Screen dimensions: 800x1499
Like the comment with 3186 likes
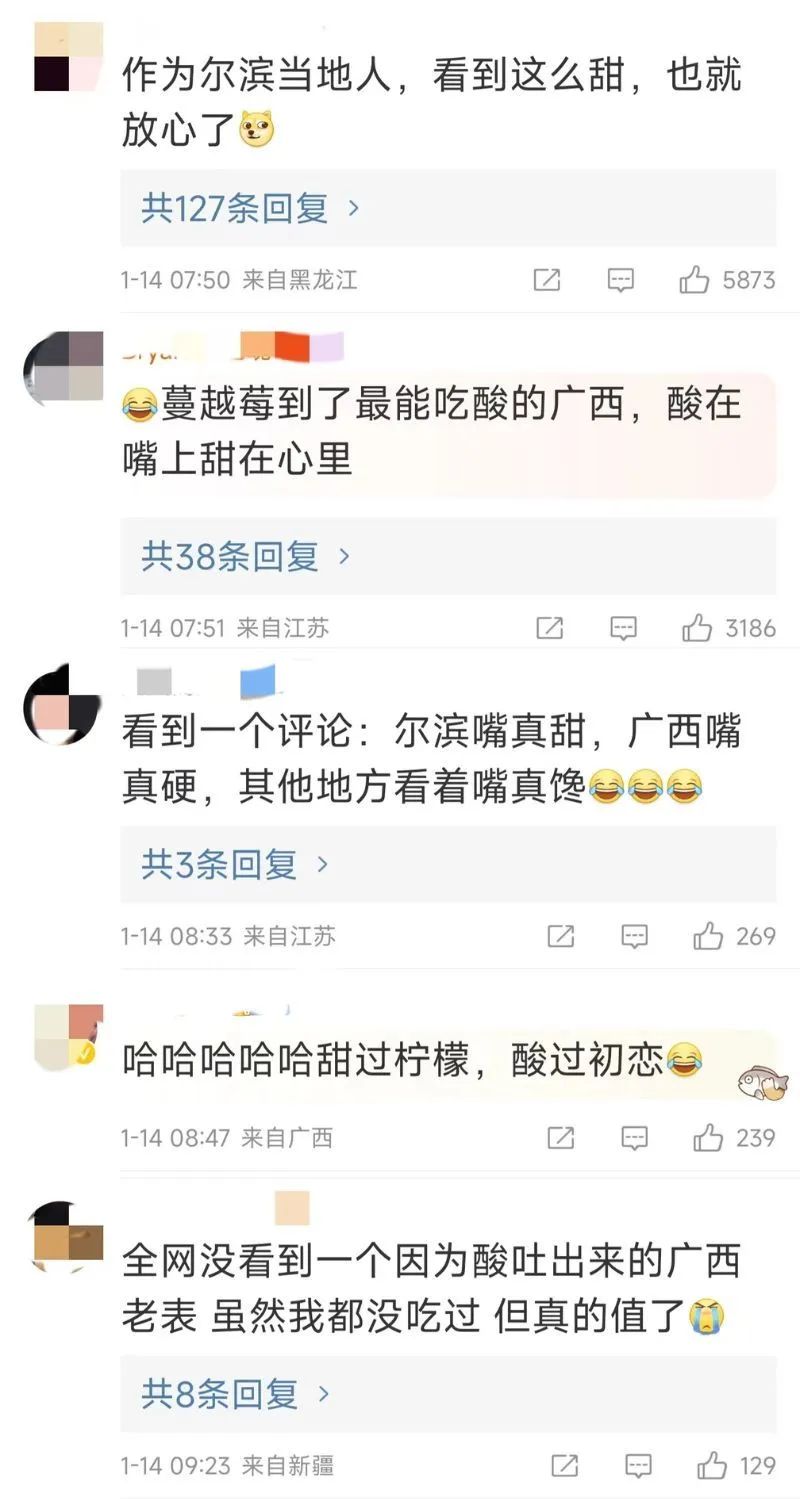point(697,628)
